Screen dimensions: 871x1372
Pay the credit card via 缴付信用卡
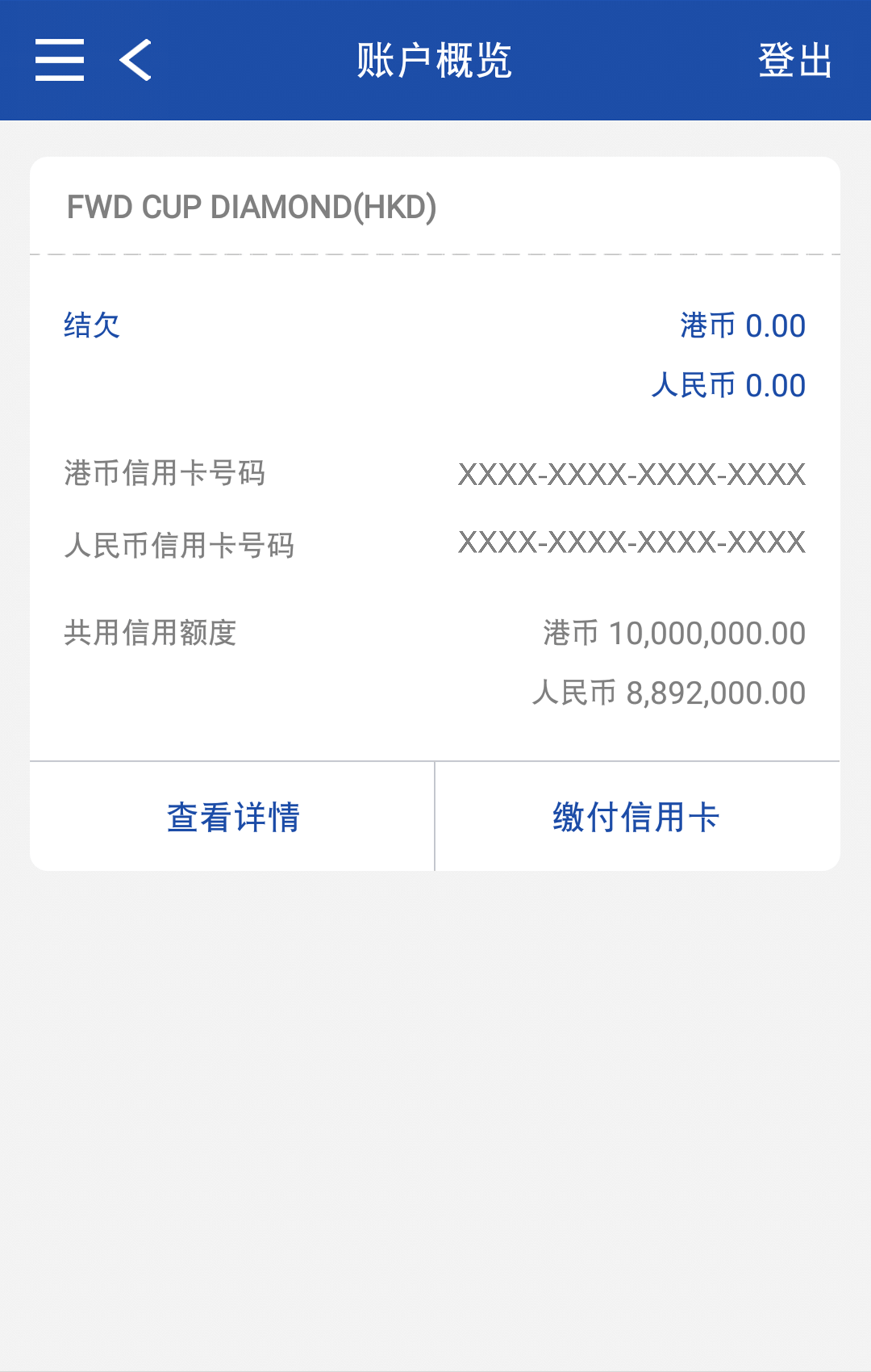point(637,816)
